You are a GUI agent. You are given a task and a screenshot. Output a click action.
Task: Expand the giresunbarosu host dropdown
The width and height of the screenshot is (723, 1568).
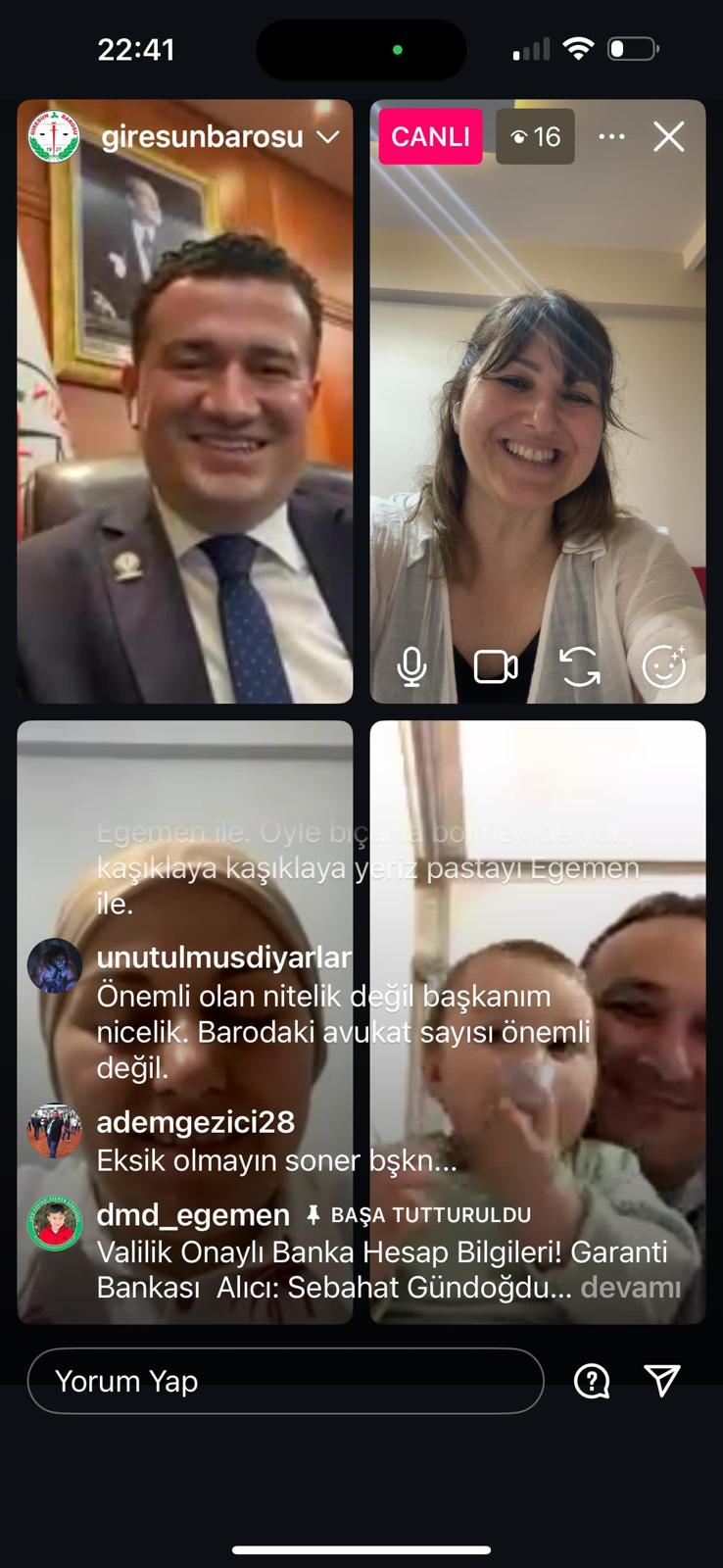(328, 137)
